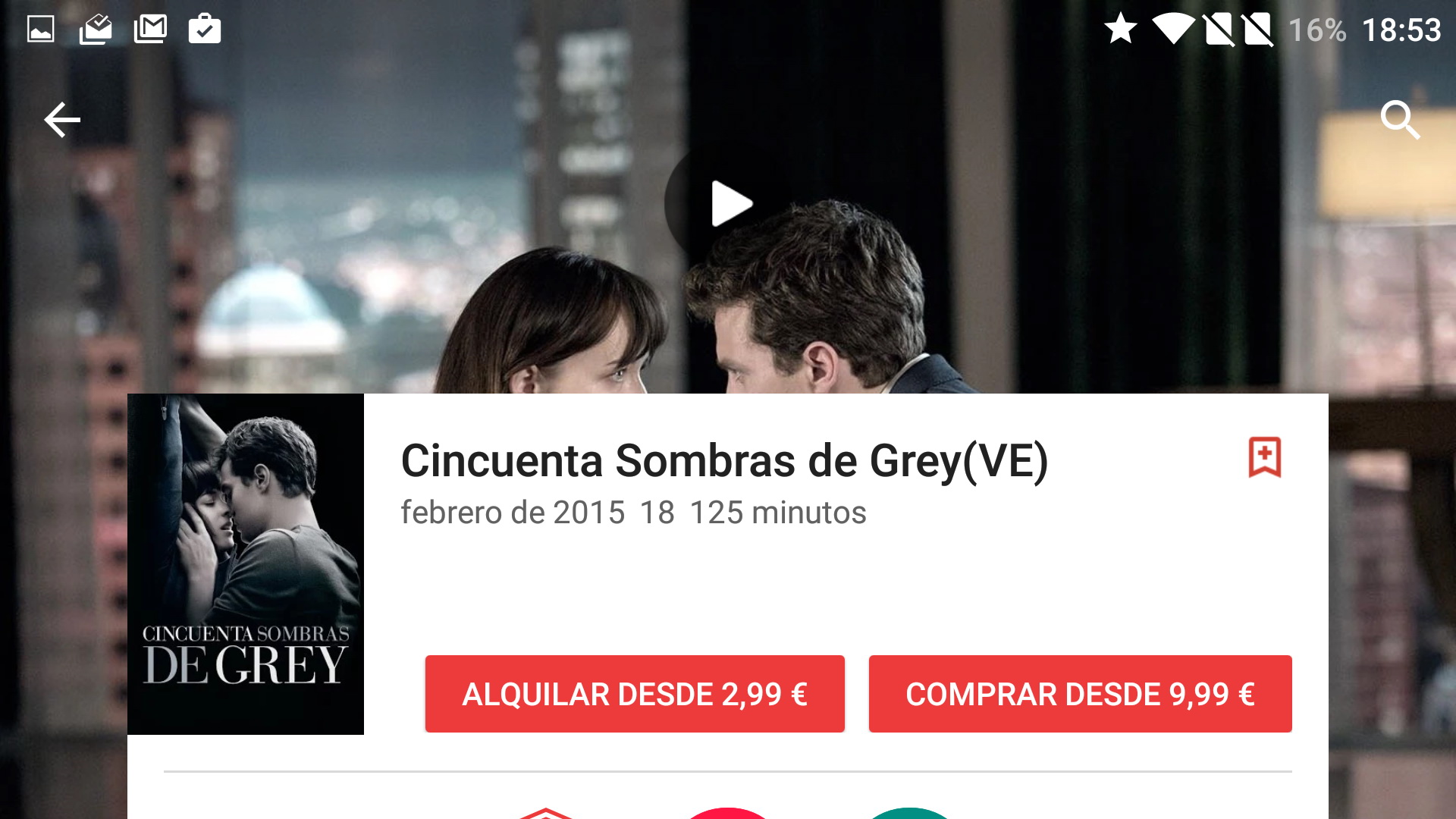
Task: Play the movie trailer
Action: click(x=729, y=203)
